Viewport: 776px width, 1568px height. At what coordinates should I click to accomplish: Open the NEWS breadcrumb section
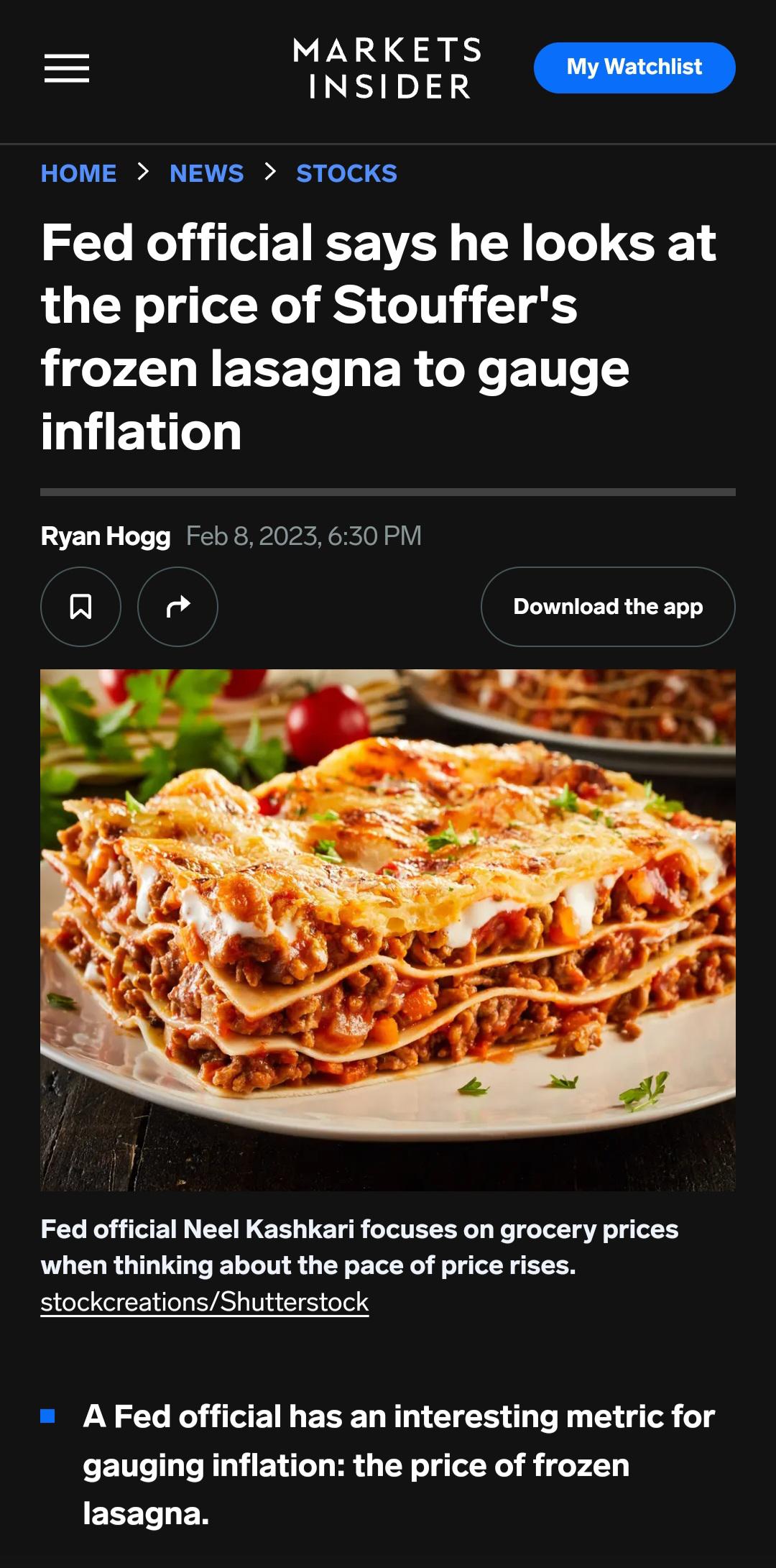click(207, 173)
